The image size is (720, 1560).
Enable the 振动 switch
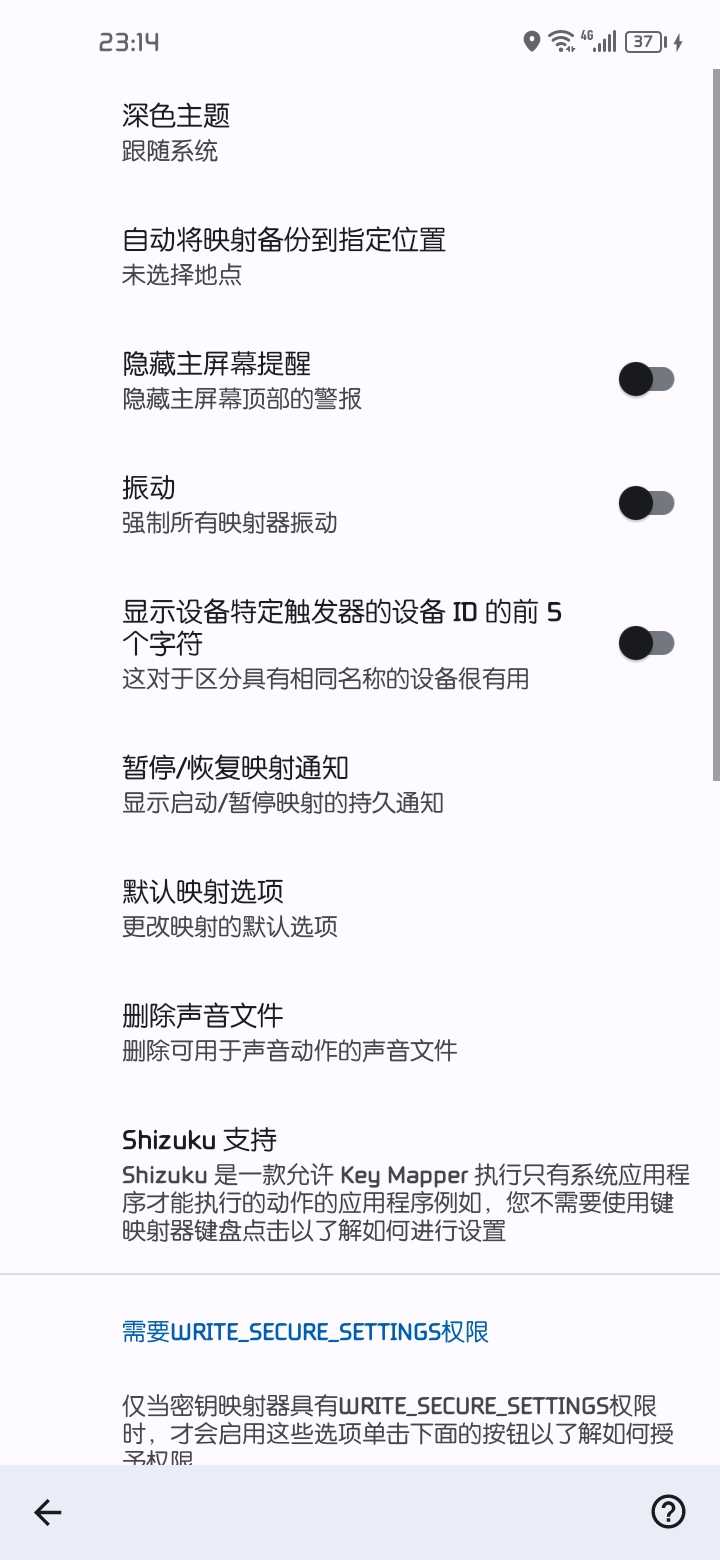[x=646, y=503]
